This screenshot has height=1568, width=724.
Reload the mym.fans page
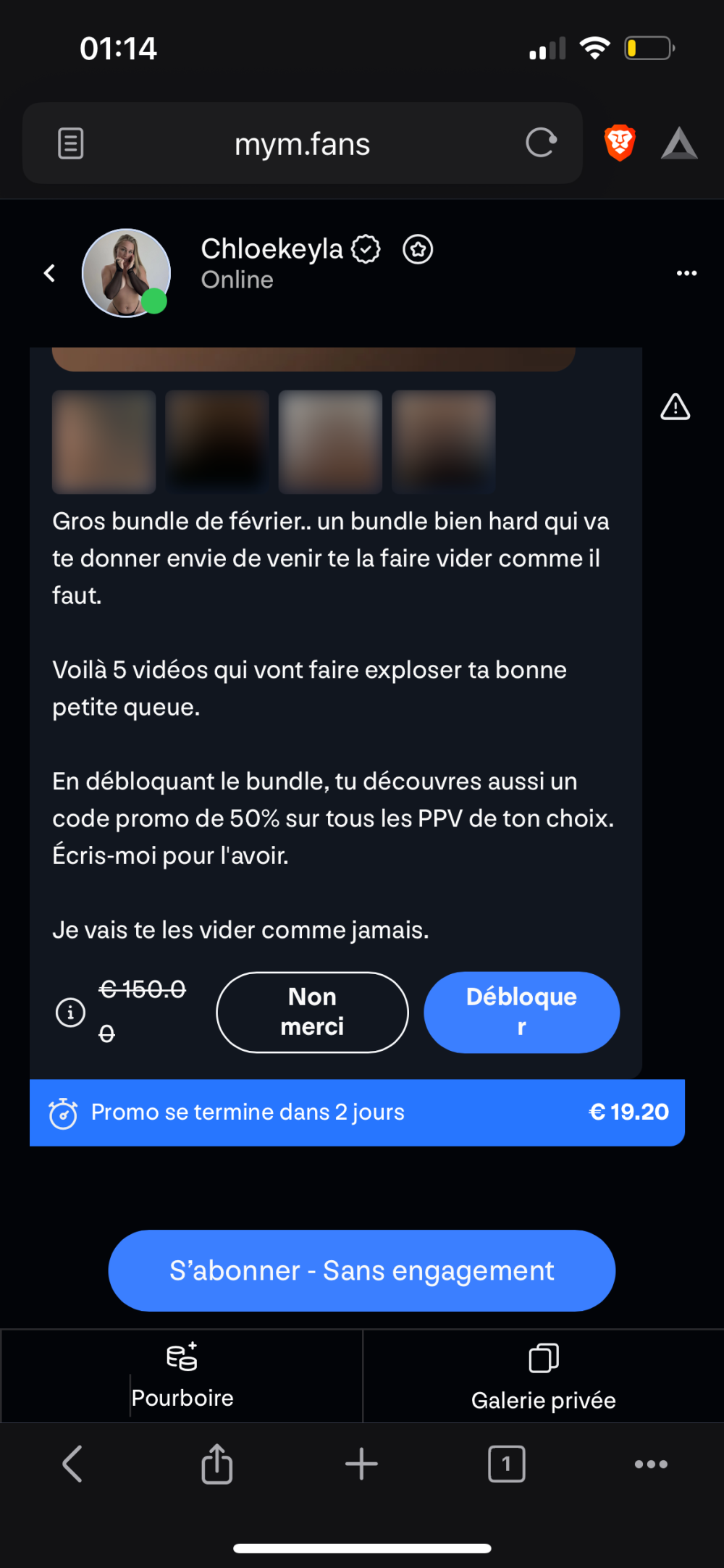(x=541, y=143)
